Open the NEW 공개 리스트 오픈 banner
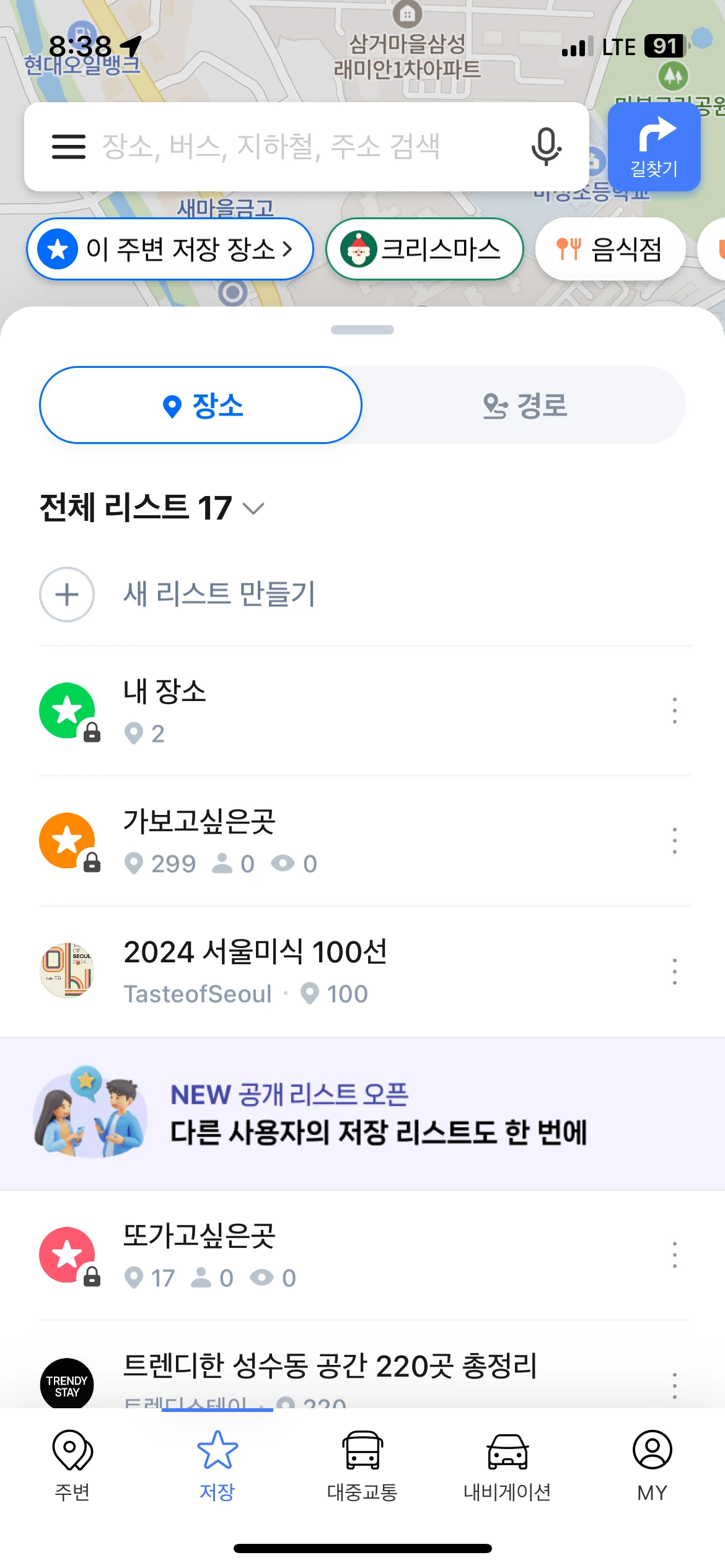The width and height of the screenshot is (725, 1568). tap(362, 1113)
